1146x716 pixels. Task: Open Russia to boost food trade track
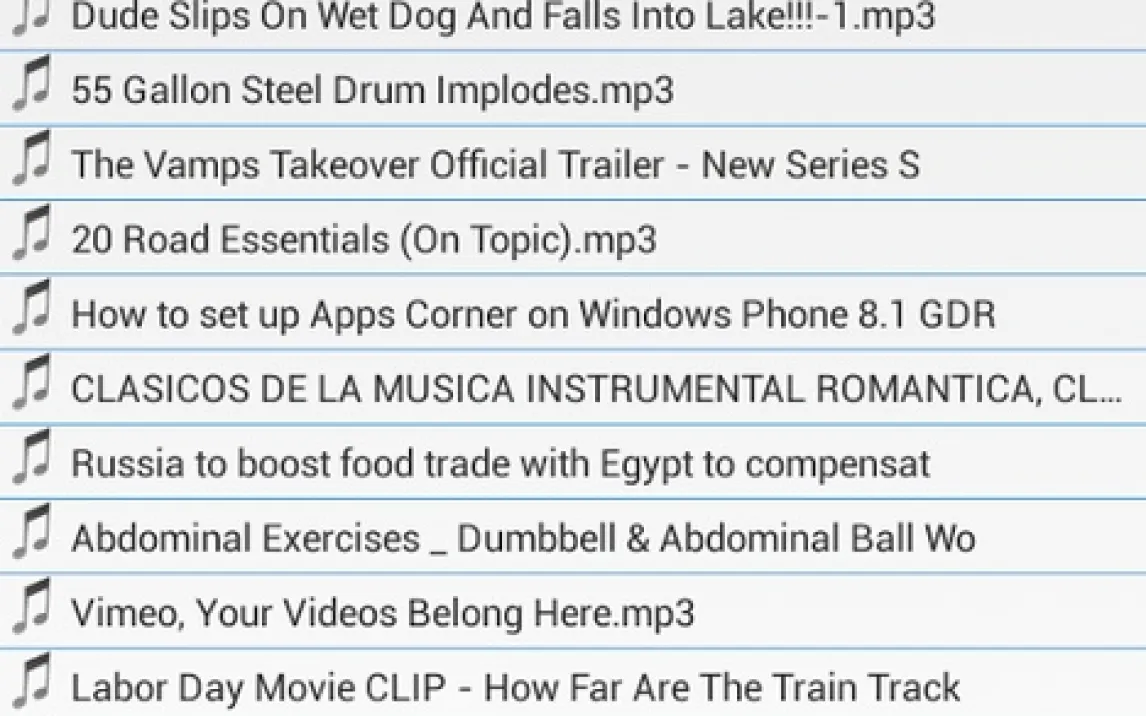(500, 464)
